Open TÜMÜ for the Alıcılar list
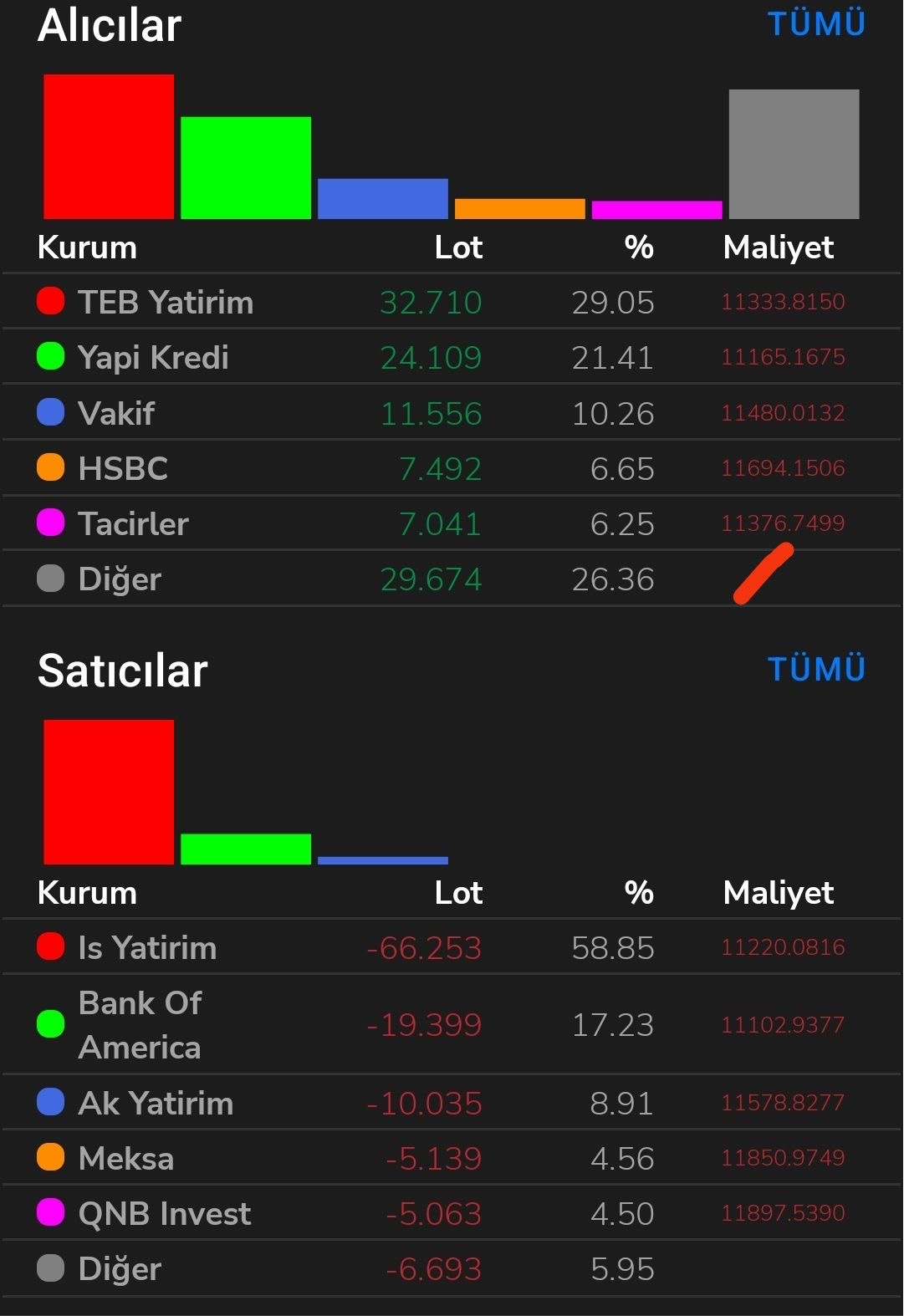 pos(816,23)
